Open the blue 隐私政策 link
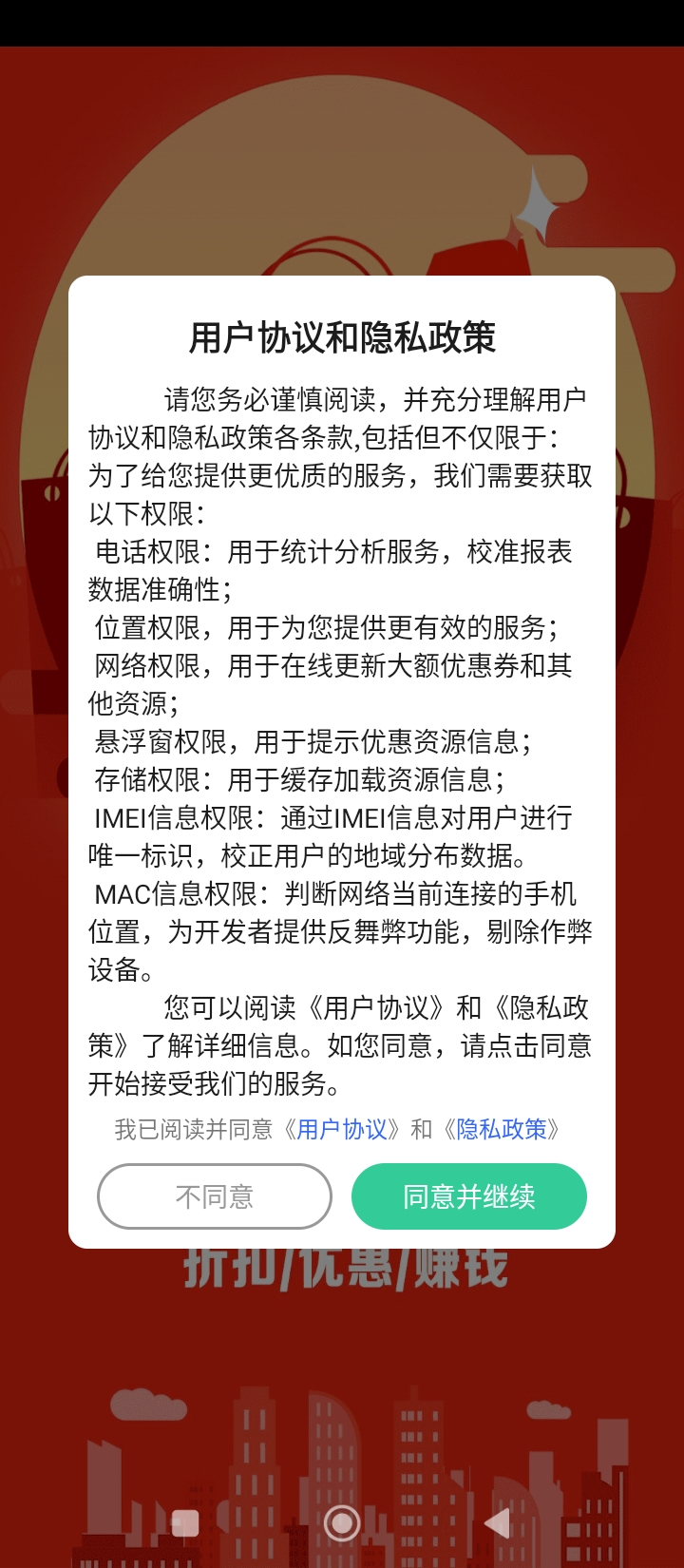Viewport: 684px width, 1568px height. 502,1129
